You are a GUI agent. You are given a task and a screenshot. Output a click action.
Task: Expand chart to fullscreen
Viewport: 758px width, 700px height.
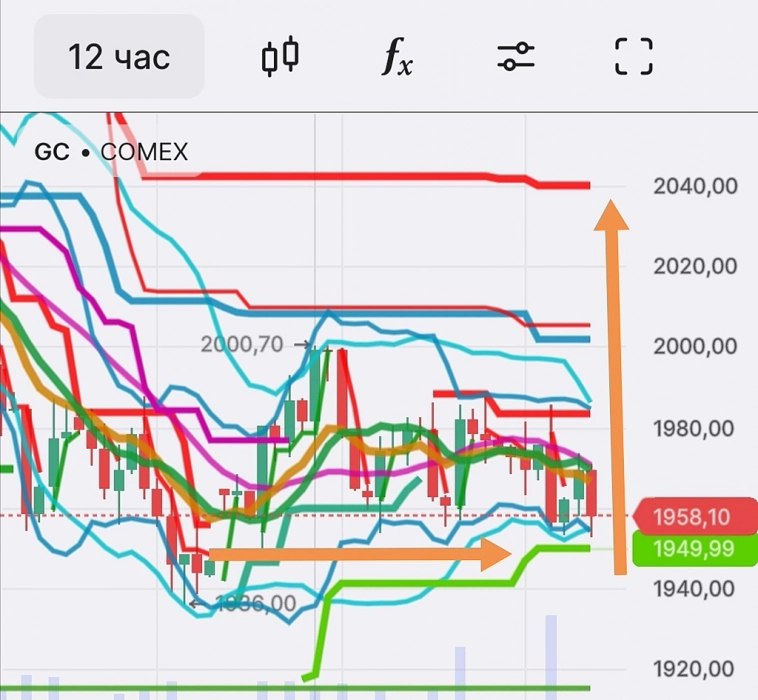click(x=633, y=57)
